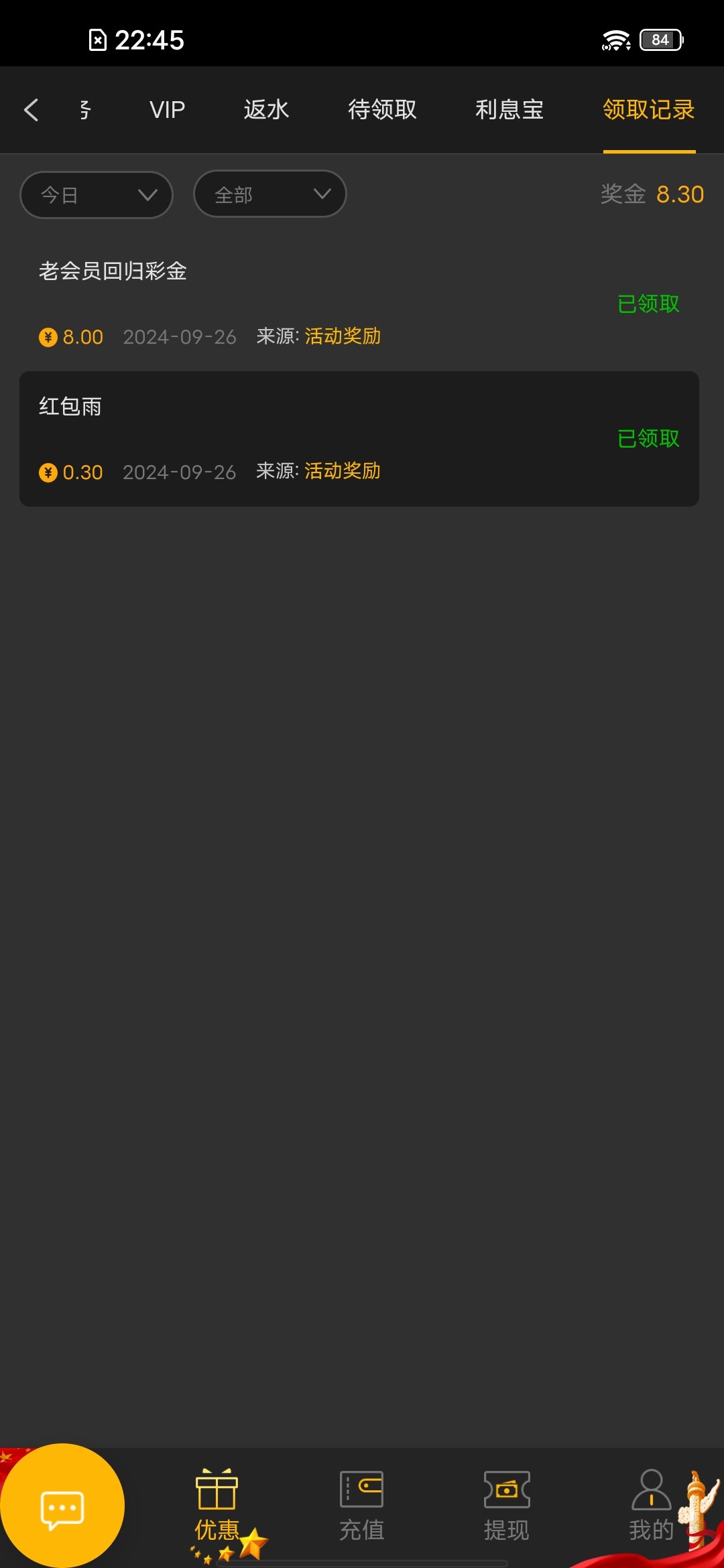The height and width of the screenshot is (1568, 724).
Task: Expand the 今日 date dropdown
Action: point(97,195)
